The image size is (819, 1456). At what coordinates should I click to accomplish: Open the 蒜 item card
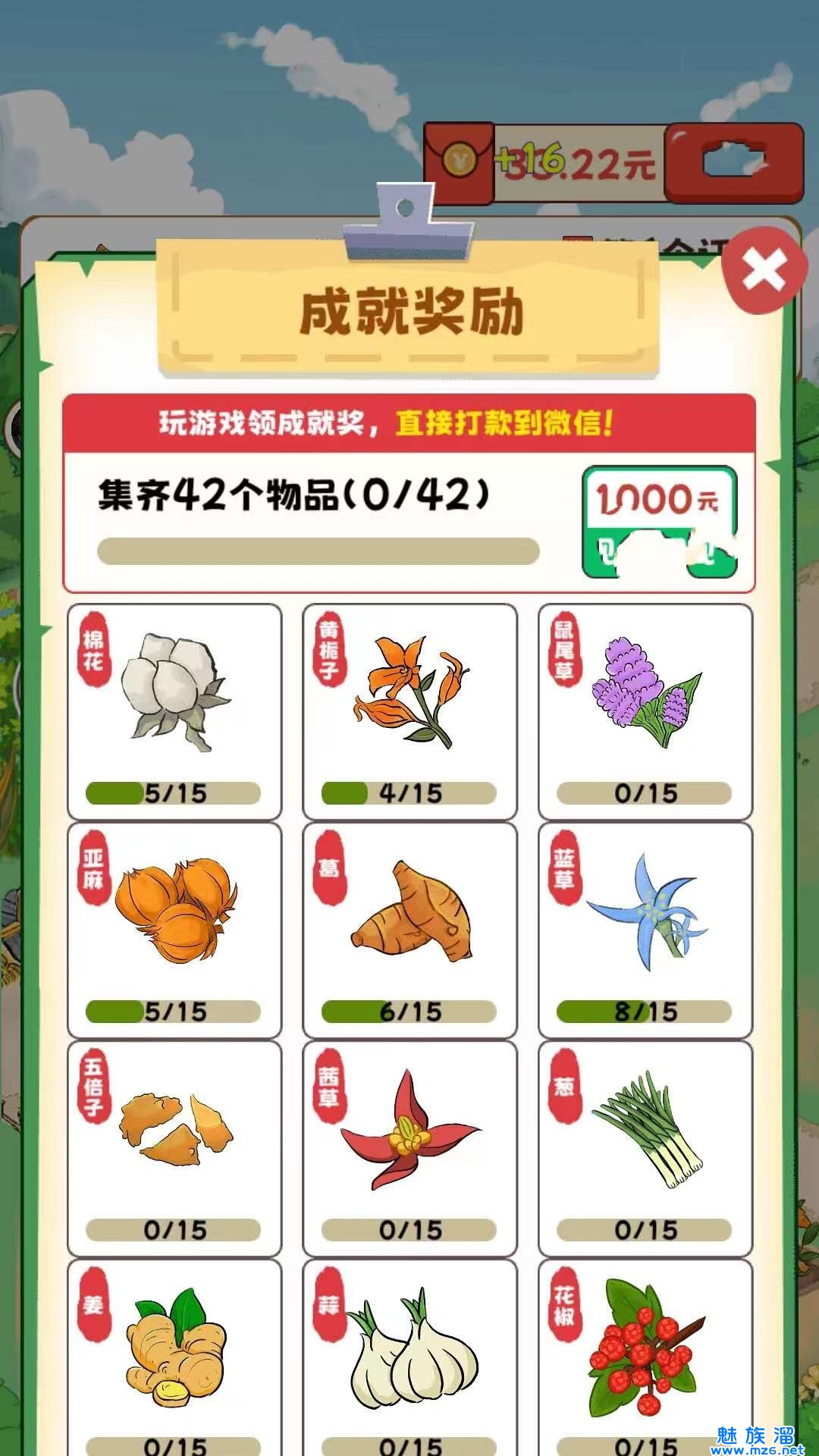(x=409, y=1357)
